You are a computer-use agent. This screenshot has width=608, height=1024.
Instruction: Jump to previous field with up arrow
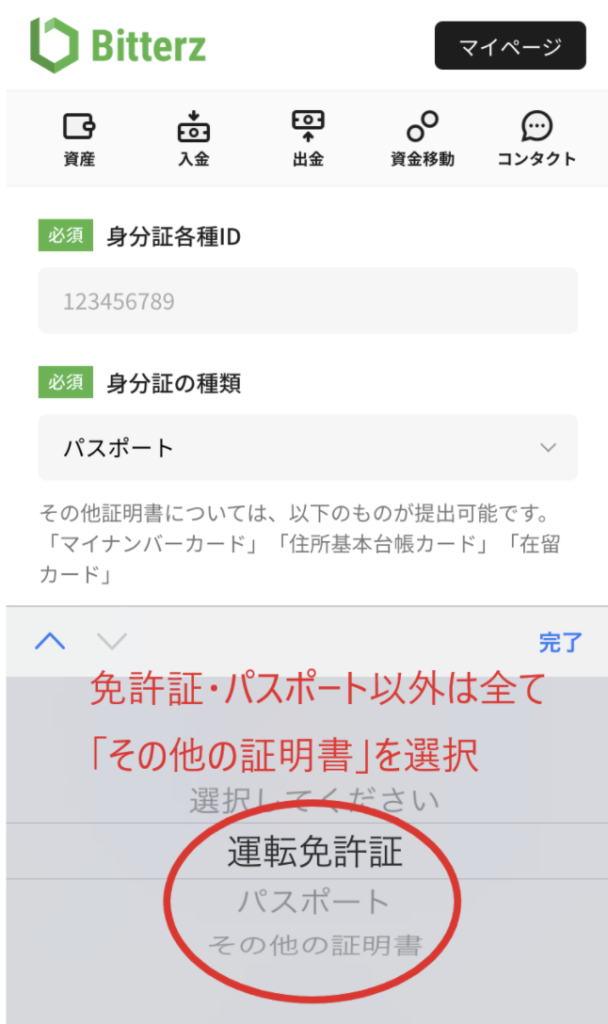50,641
